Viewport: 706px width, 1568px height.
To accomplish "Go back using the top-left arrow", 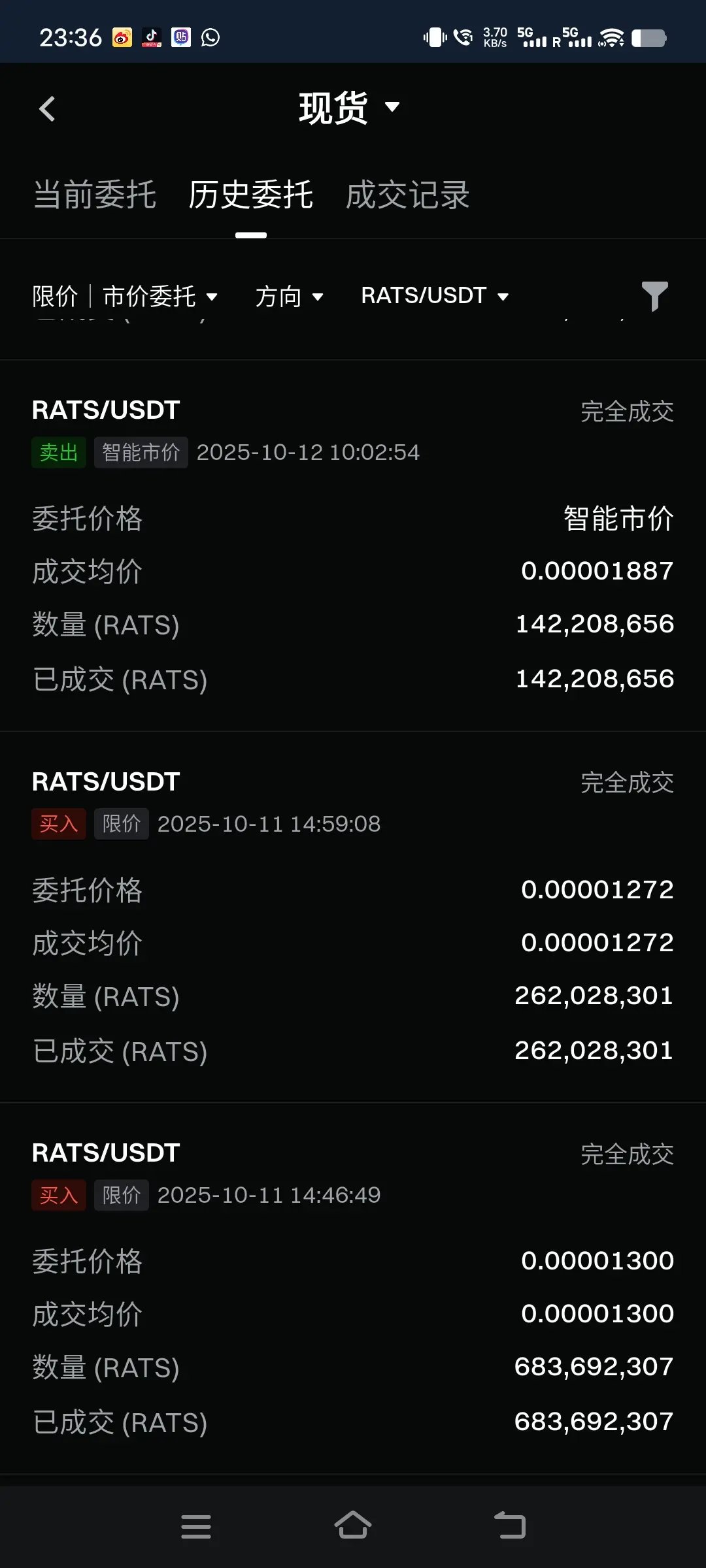I will point(47,109).
